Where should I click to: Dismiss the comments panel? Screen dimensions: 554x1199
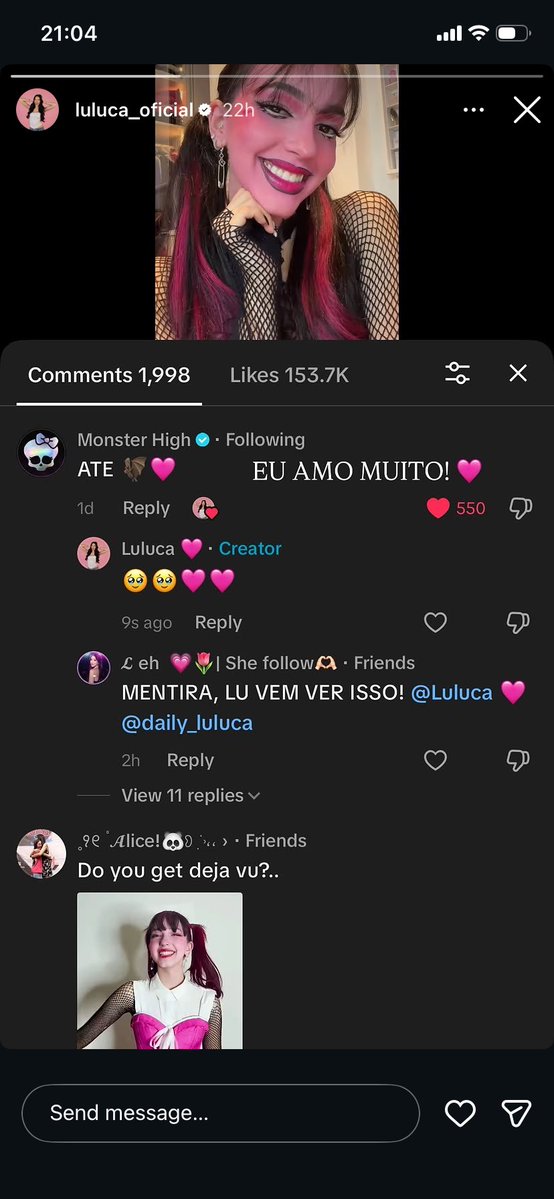point(518,373)
